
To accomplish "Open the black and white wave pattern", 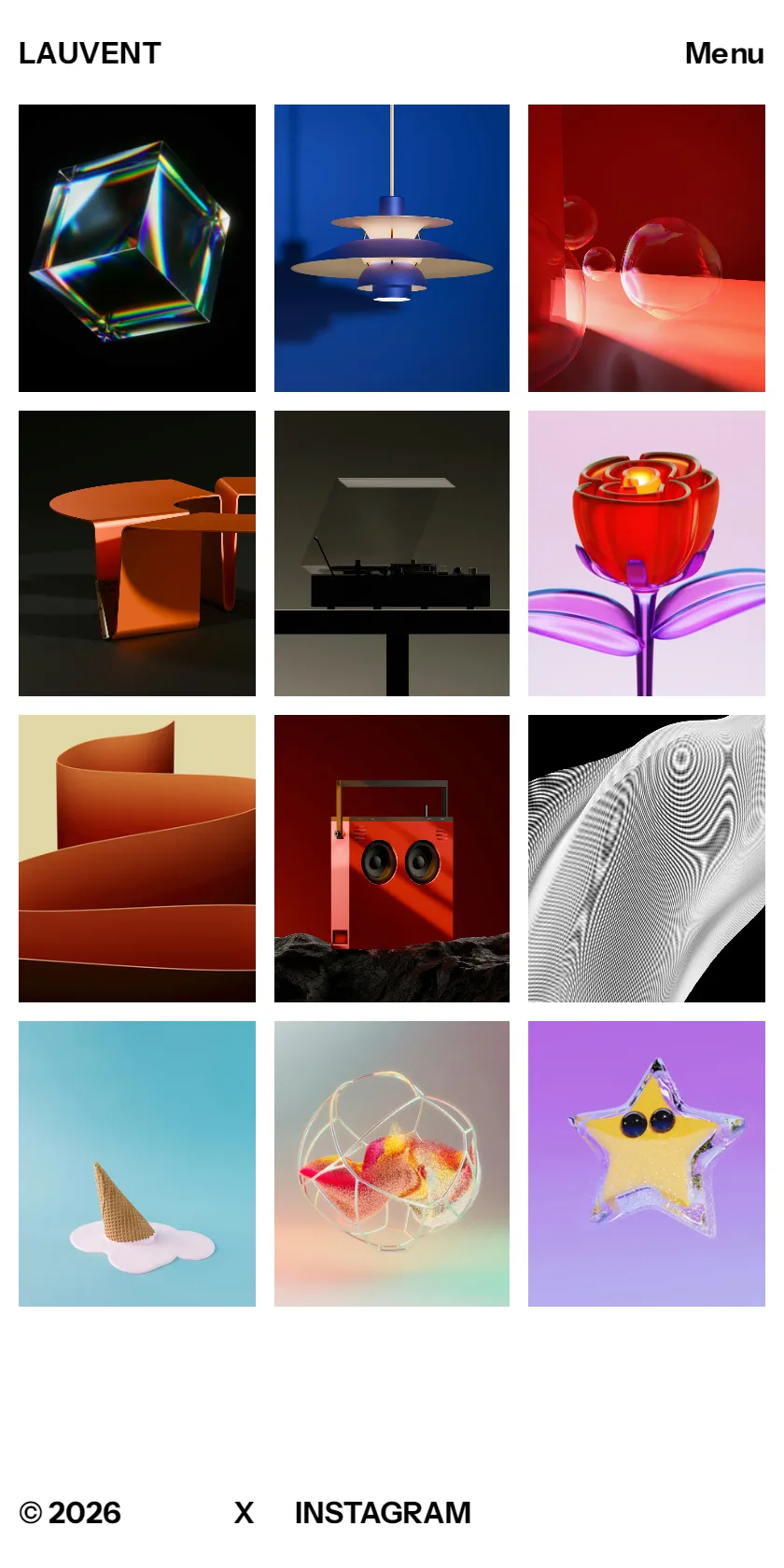I will point(647,859).
